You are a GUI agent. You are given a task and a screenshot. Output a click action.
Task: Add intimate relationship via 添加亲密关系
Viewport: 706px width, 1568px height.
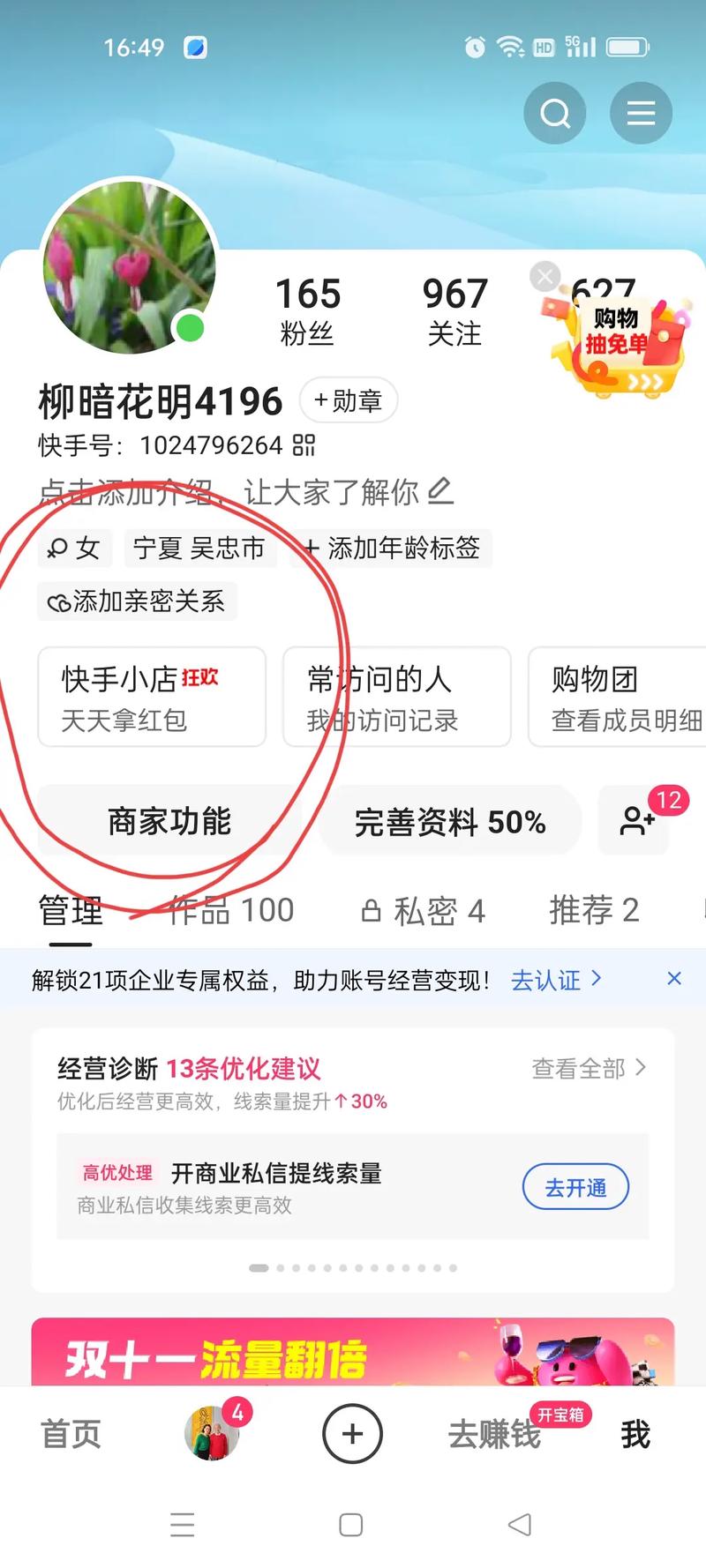pyautogui.click(x=137, y=601)
